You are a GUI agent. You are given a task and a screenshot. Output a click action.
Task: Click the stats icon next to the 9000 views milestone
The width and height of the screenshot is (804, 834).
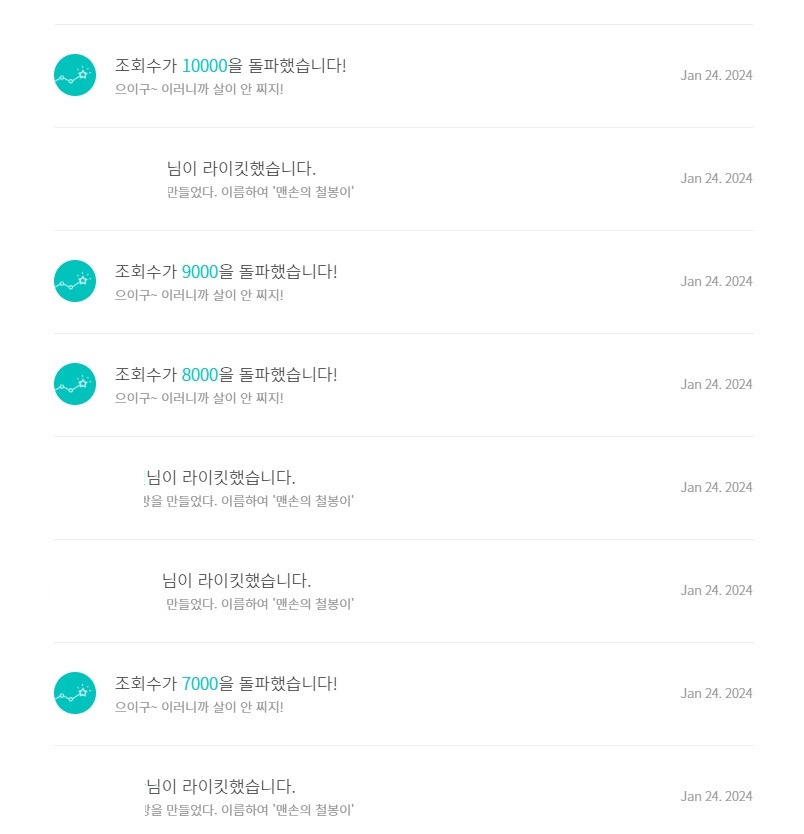point(74,281)
